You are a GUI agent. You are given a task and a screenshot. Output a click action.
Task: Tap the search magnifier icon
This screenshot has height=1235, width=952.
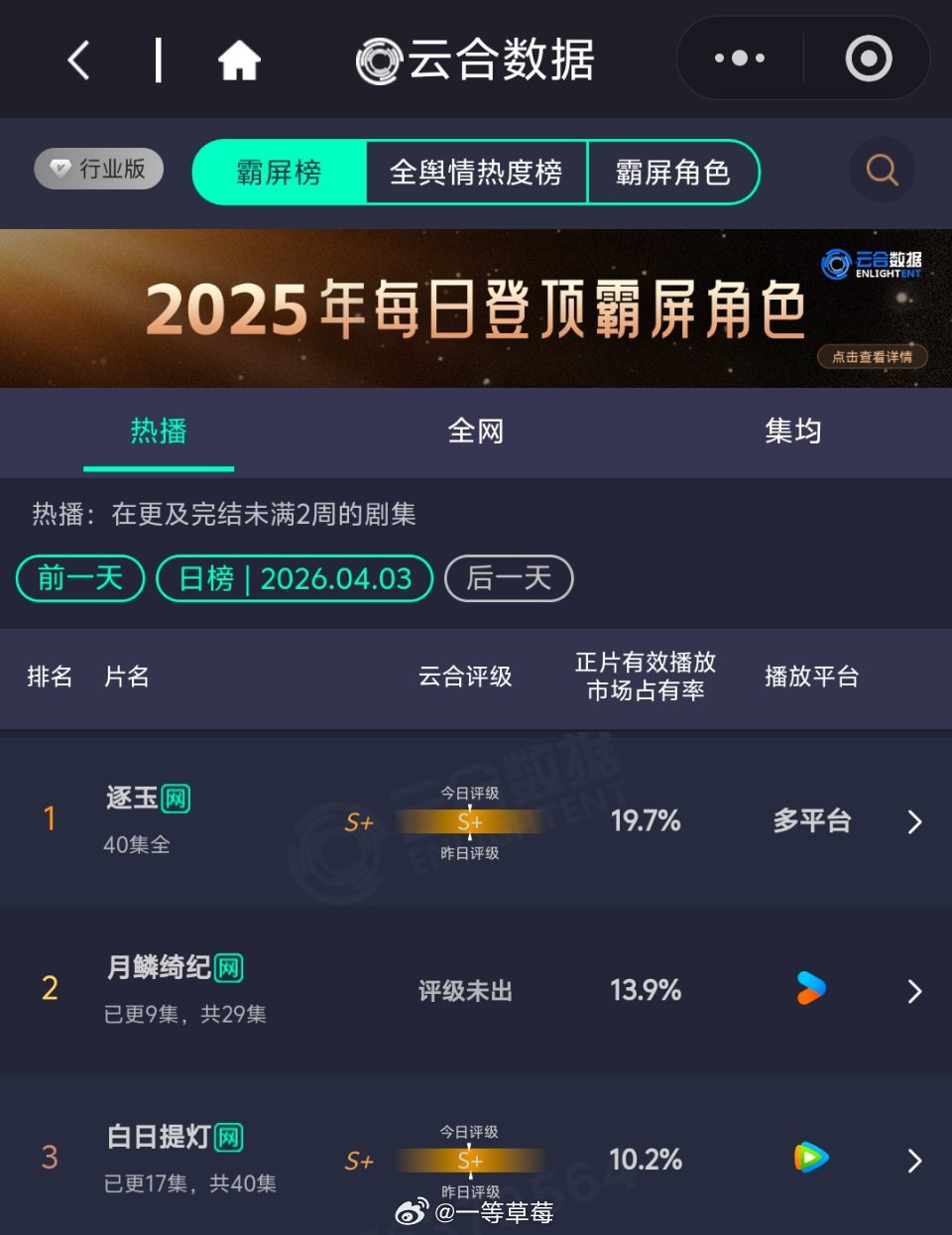[881, 170]
